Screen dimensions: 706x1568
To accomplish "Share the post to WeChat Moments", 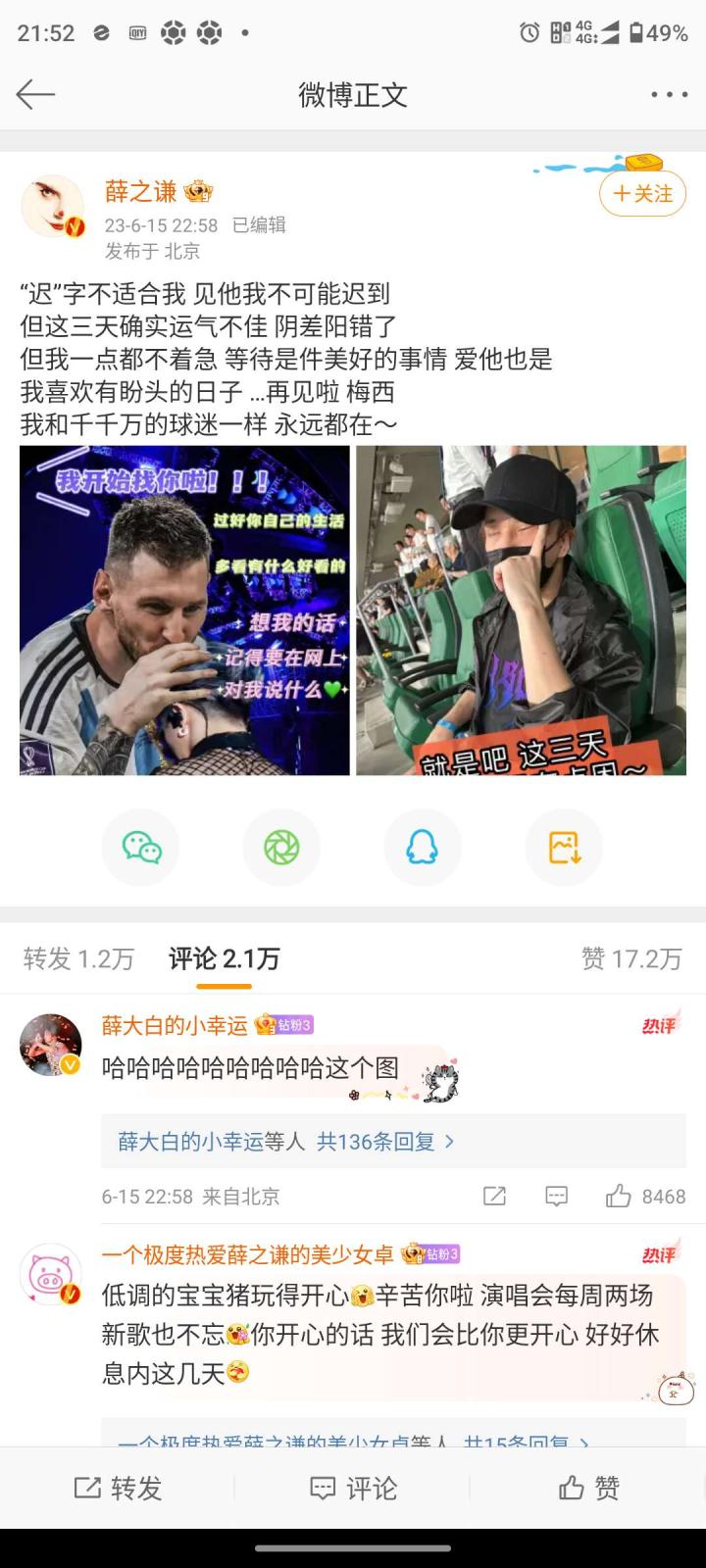I will click(281, 847).
